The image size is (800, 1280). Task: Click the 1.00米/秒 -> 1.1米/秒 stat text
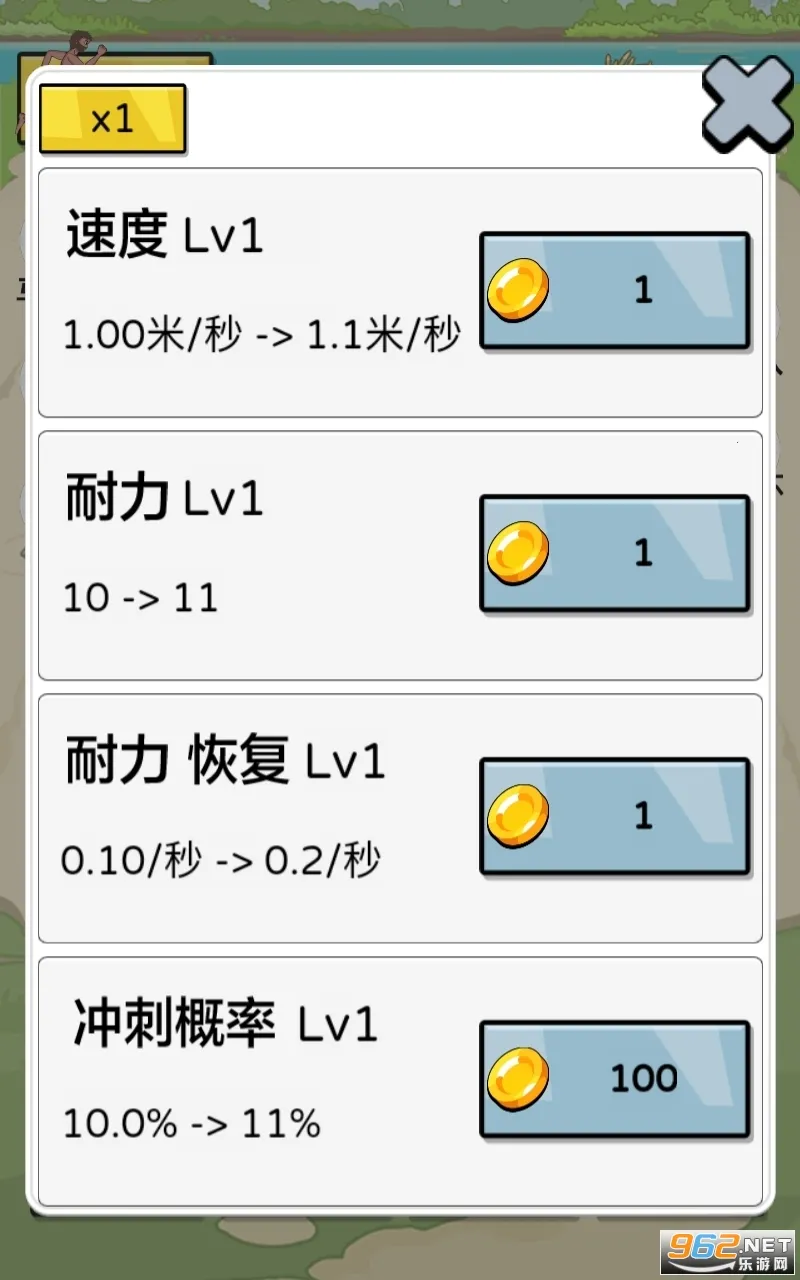[x=261, y=332]
